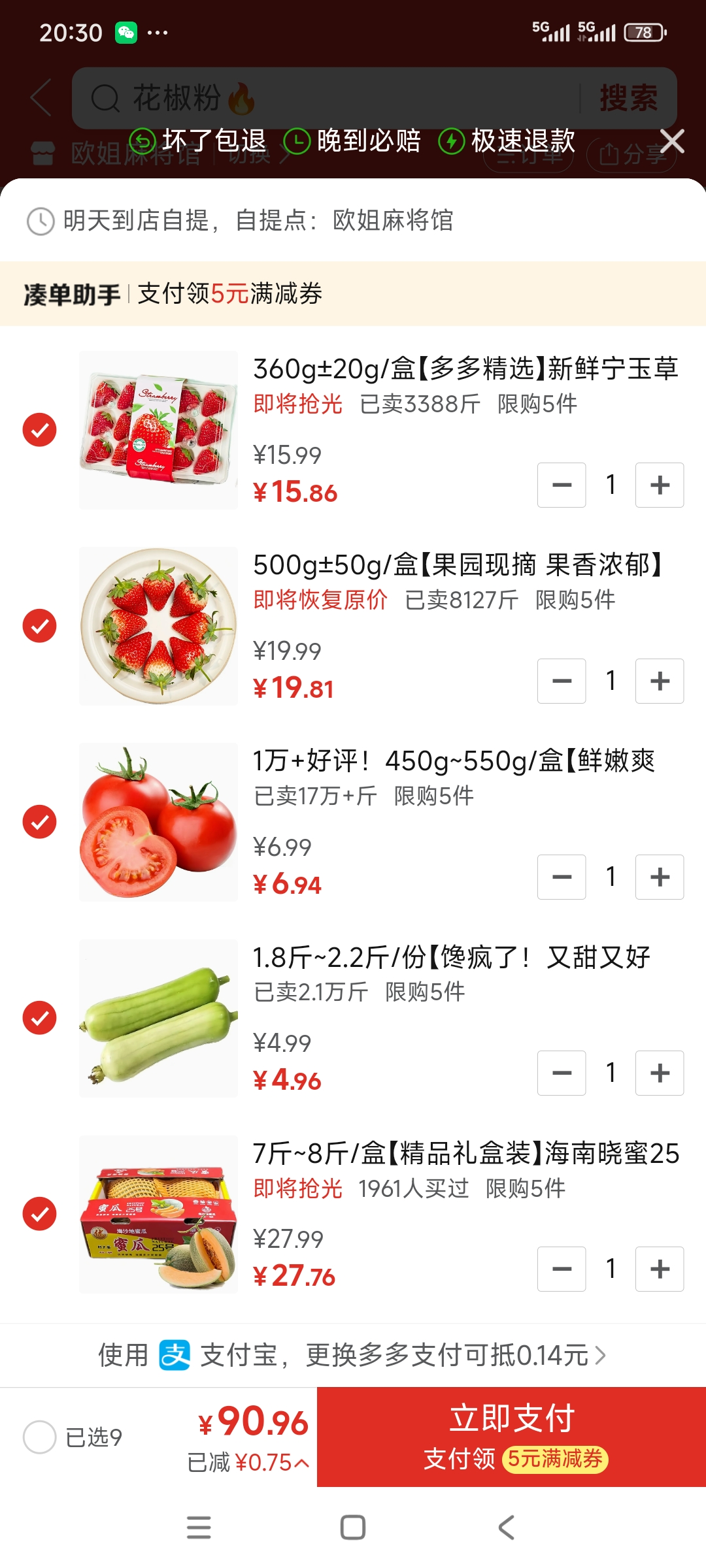
Task: Uncheck the 360g 宁玉草莓 item
Action: point(40,430)
